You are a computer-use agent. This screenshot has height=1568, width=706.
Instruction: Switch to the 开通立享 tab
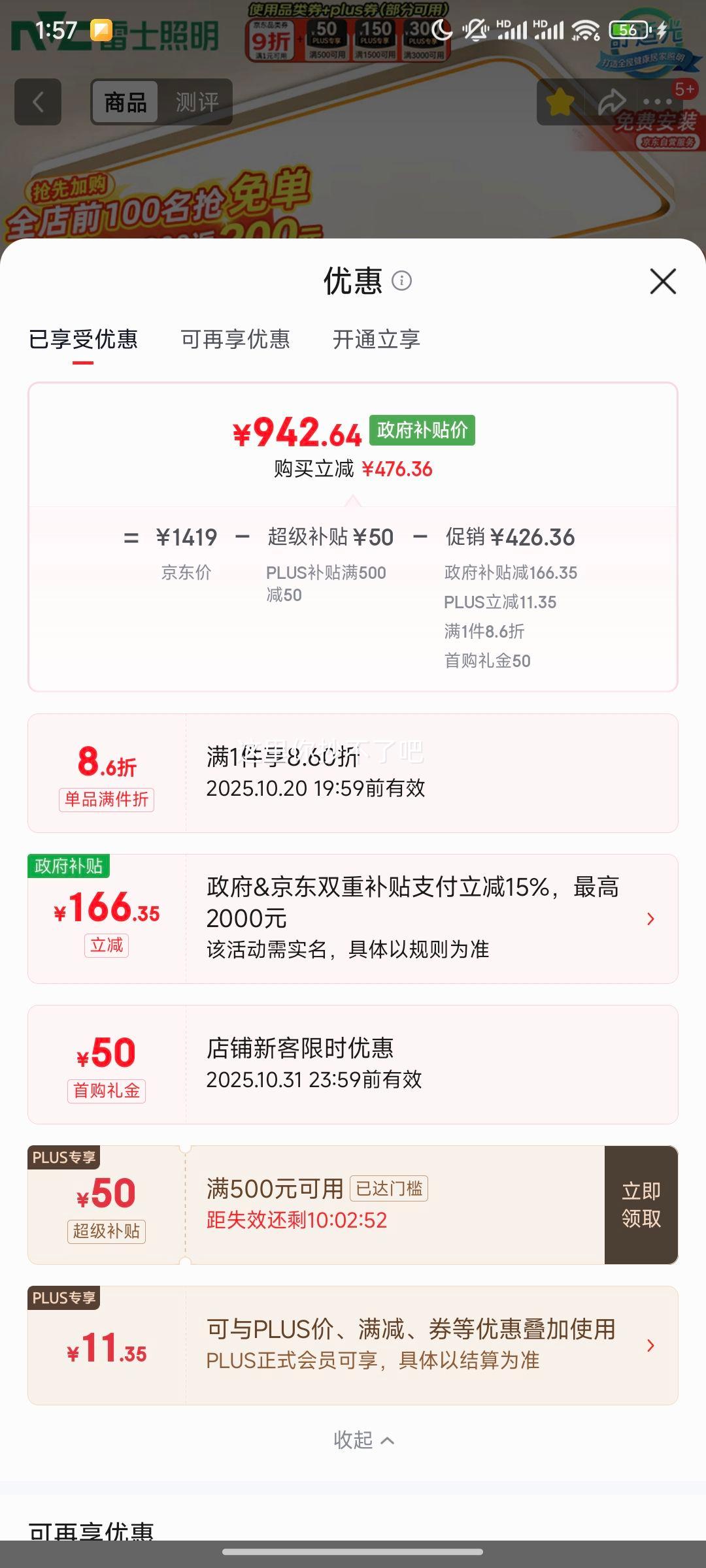[376, 339]
